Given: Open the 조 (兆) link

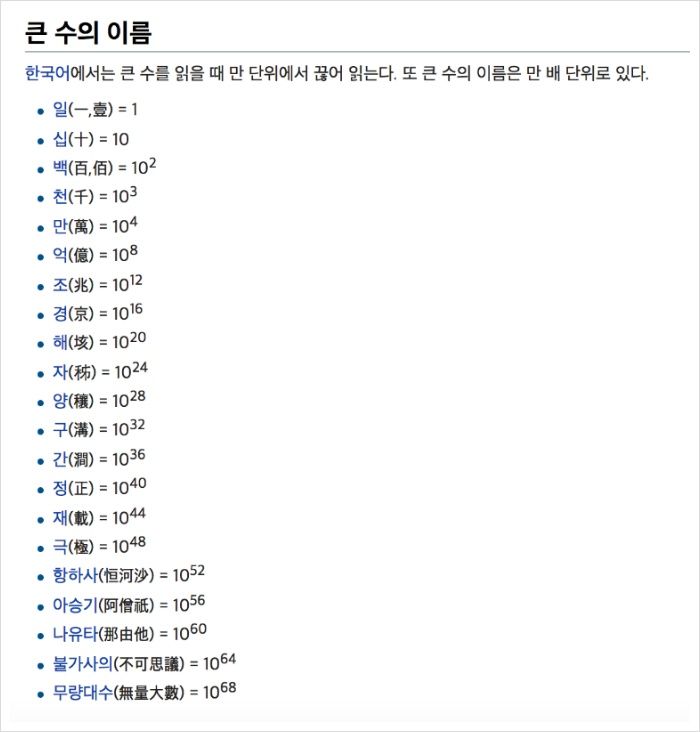Looking at the screenshot, I should click(59, 286).
